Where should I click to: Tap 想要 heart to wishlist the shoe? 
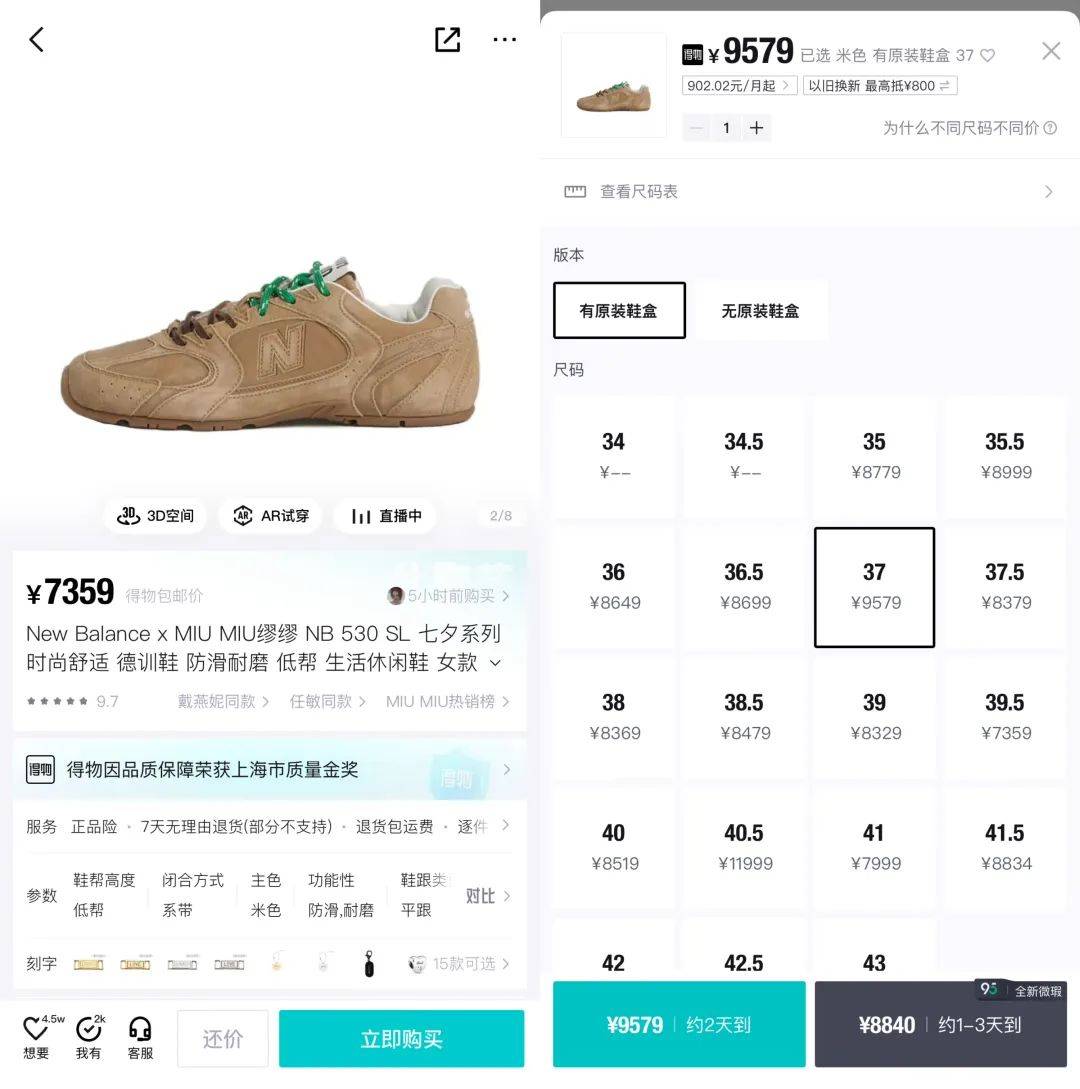tap(37, 1036)
